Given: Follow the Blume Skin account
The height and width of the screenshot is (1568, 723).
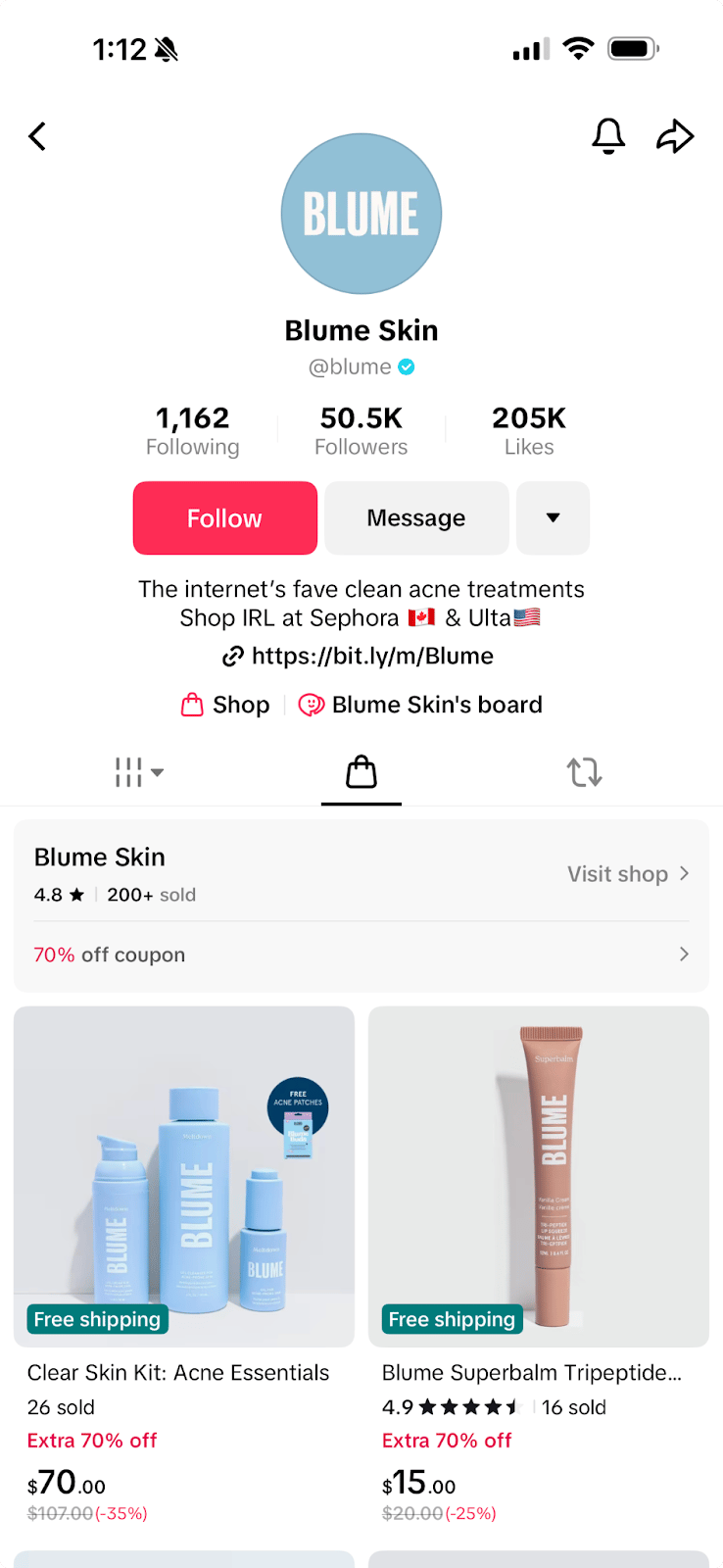Looking at the screenshot, I should [225, 517].
